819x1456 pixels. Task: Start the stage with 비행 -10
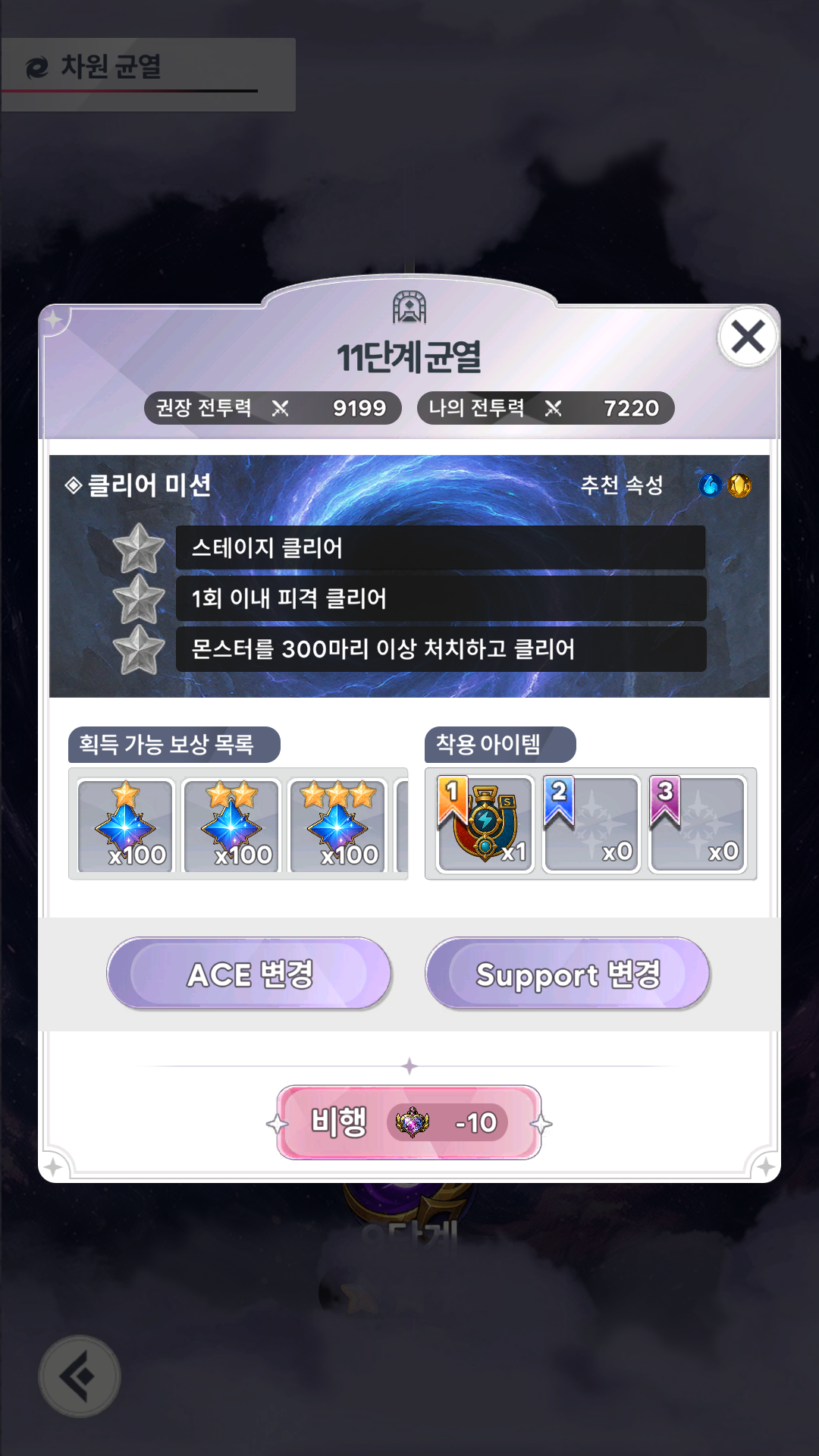click(x=409, y=1122)
